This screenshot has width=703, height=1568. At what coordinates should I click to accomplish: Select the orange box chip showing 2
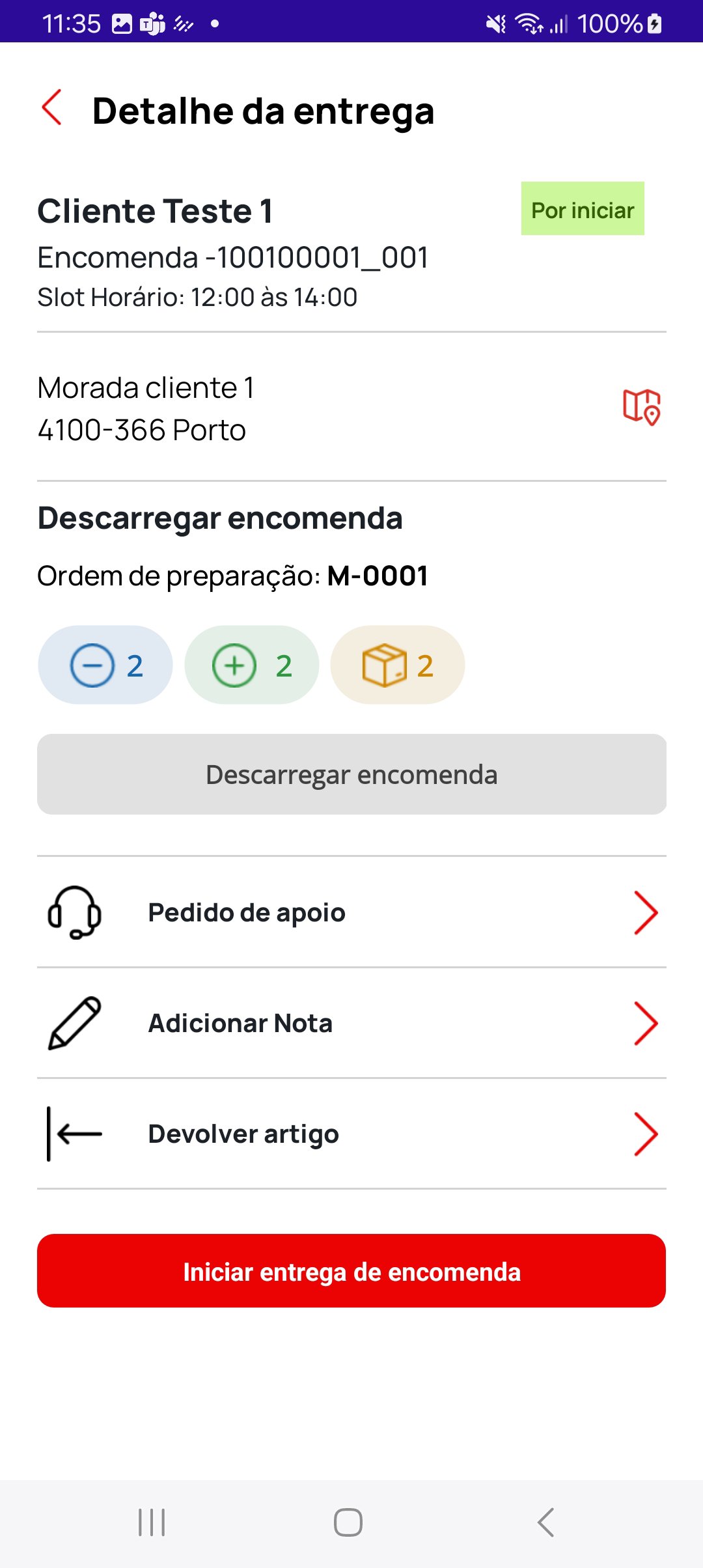[398, 665]
